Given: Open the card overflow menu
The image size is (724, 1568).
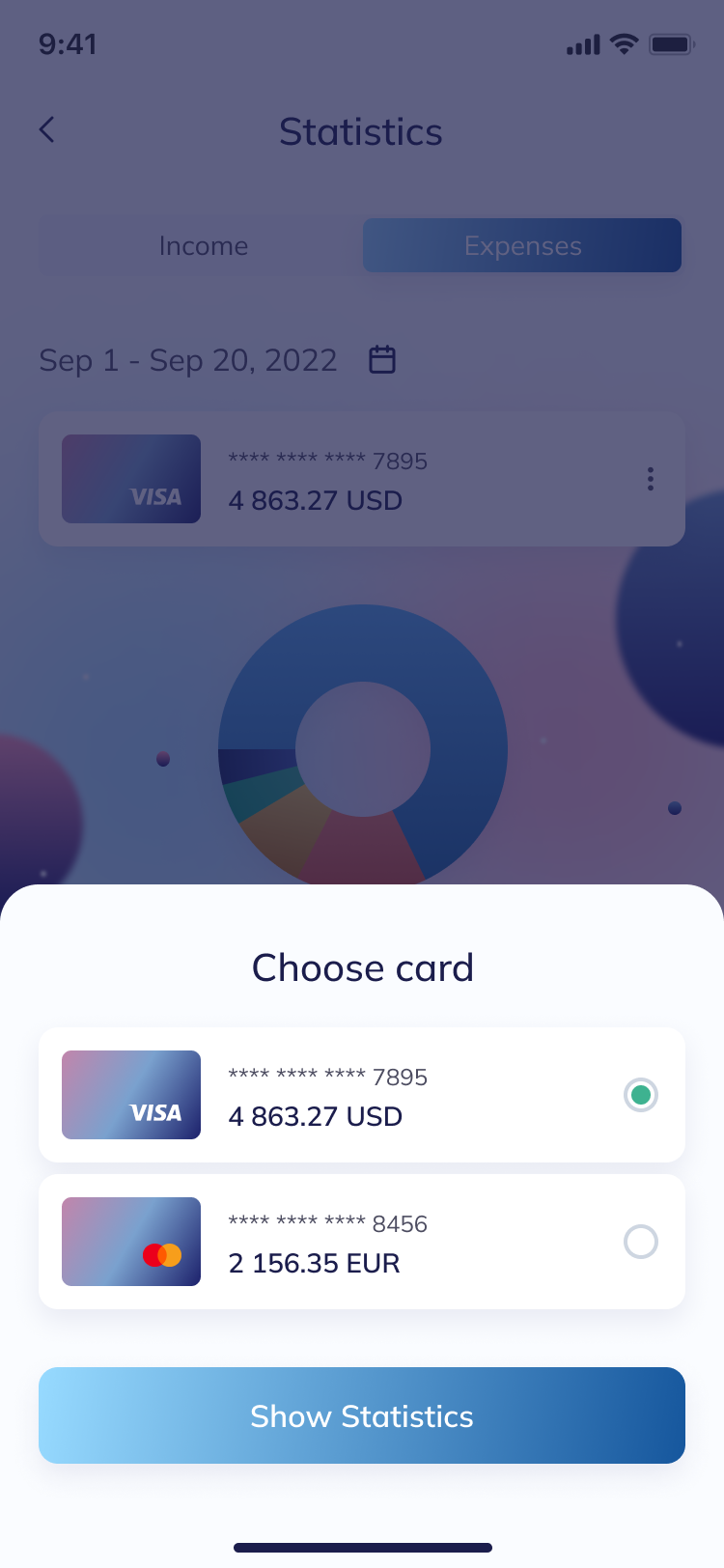Looking at the screenshot, I should 650,479.
